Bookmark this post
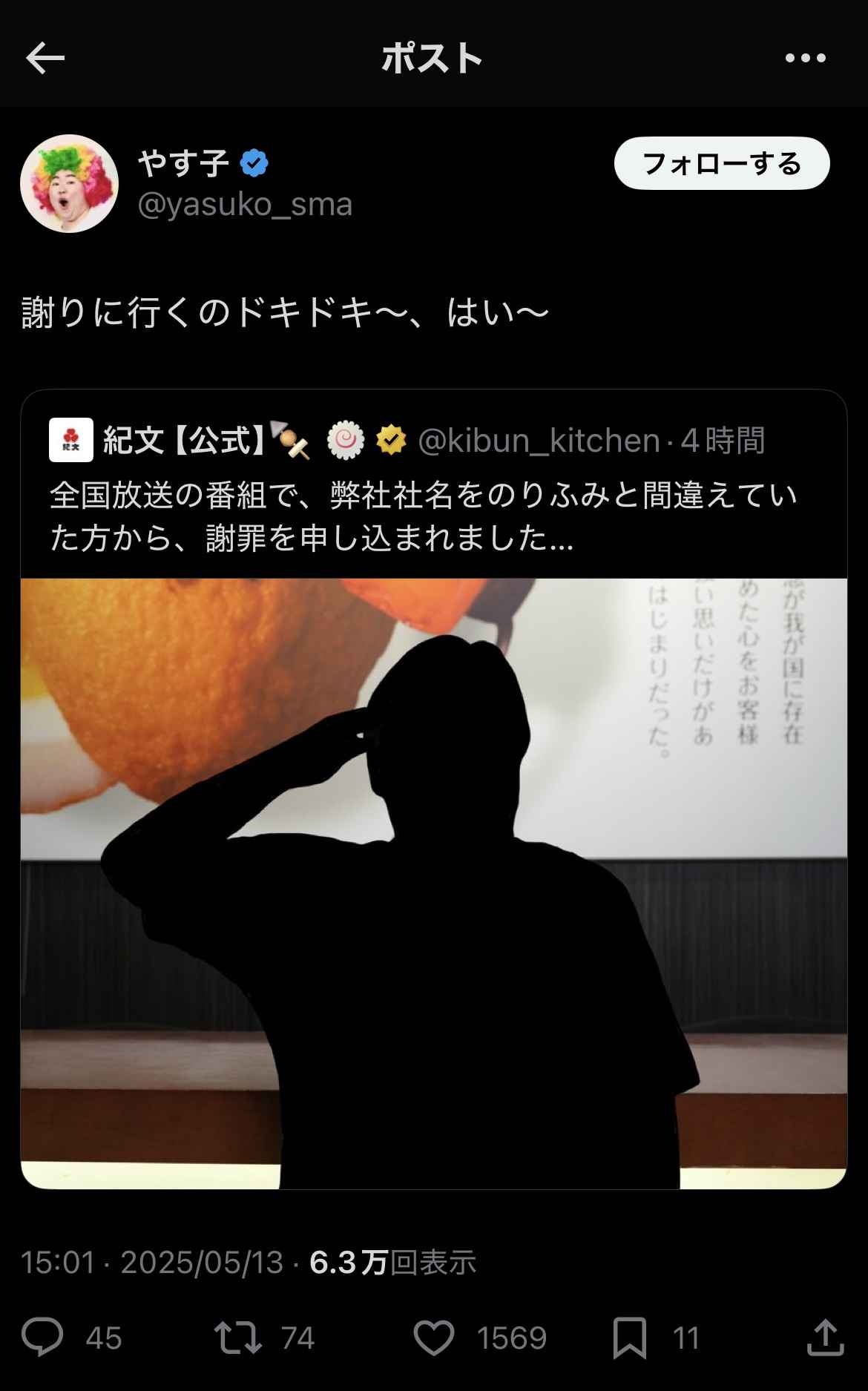The height and width of the screenshot is (1391, 868). (630, 1338)
